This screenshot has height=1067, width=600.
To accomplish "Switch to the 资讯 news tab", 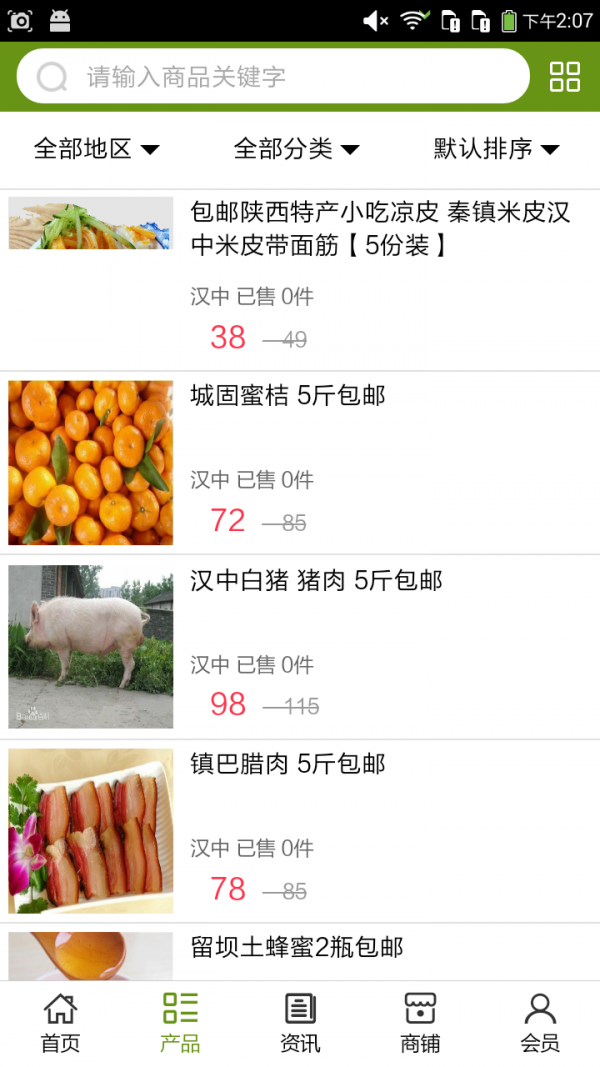I will [300, 1023].
